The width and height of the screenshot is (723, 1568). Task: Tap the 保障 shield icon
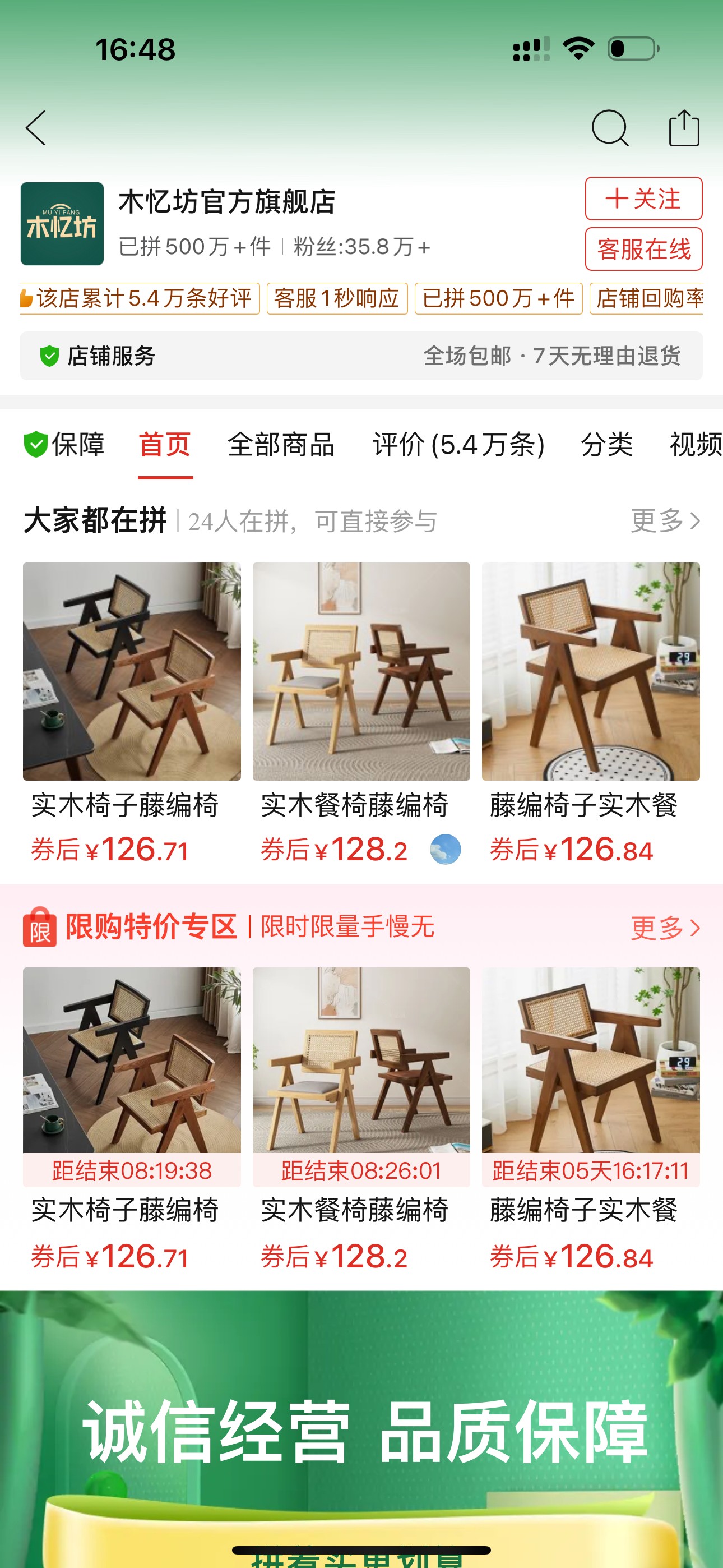[35, 444]
